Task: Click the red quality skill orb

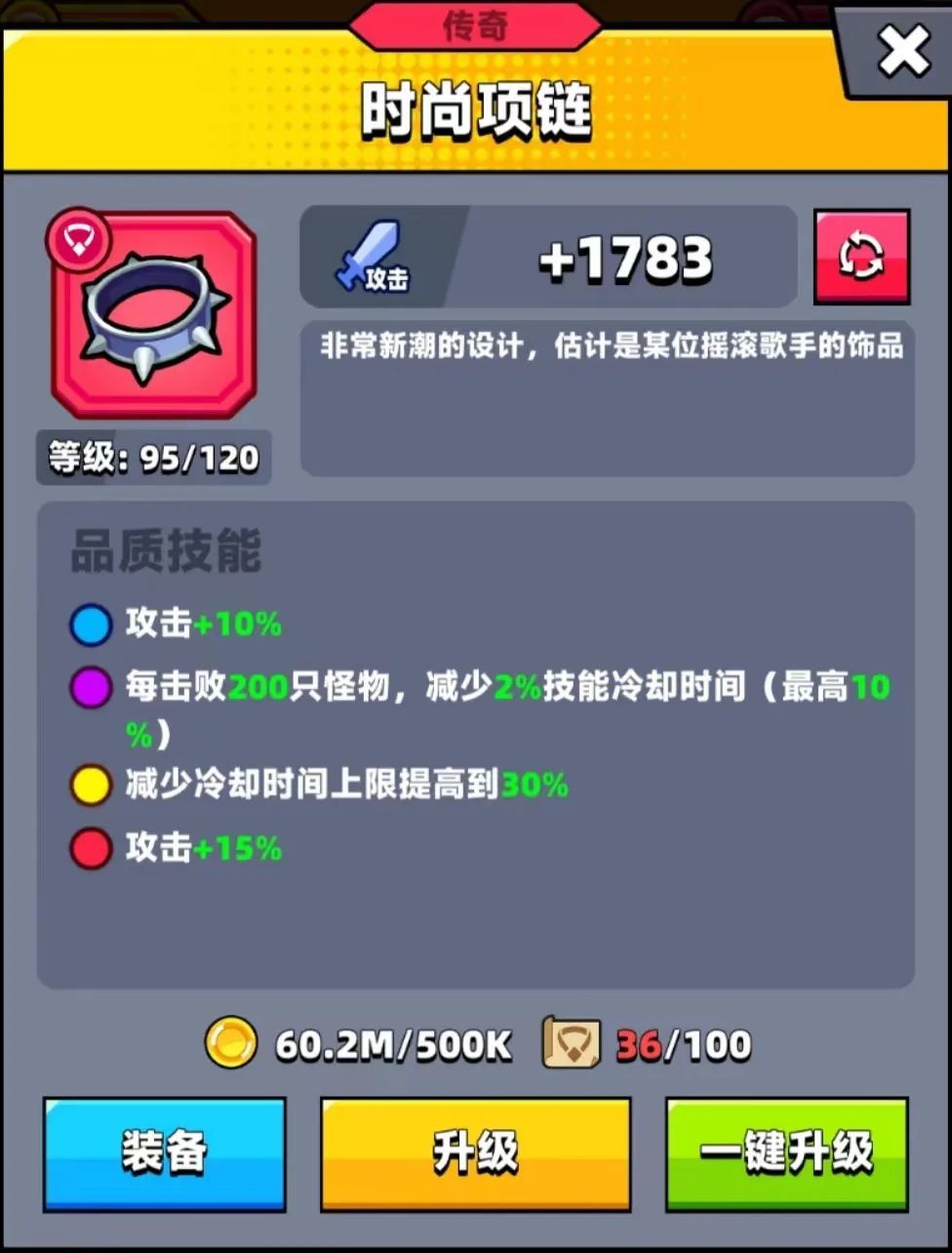Action: click(90, 848)
